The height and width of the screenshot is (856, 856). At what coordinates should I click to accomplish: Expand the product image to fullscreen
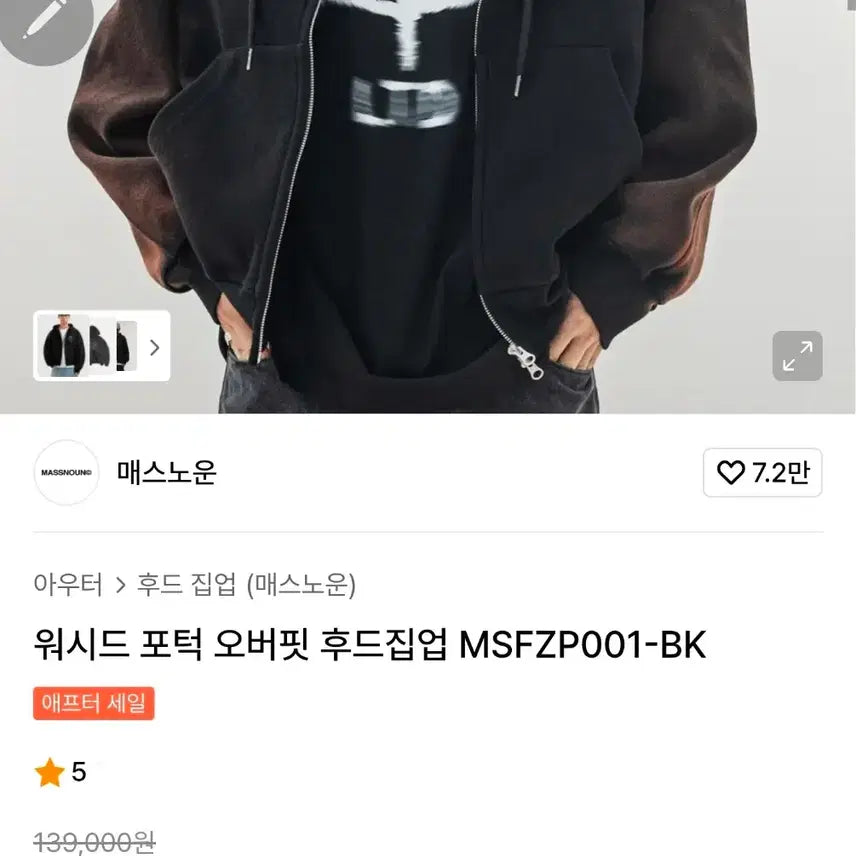click(x=797, y=356)
